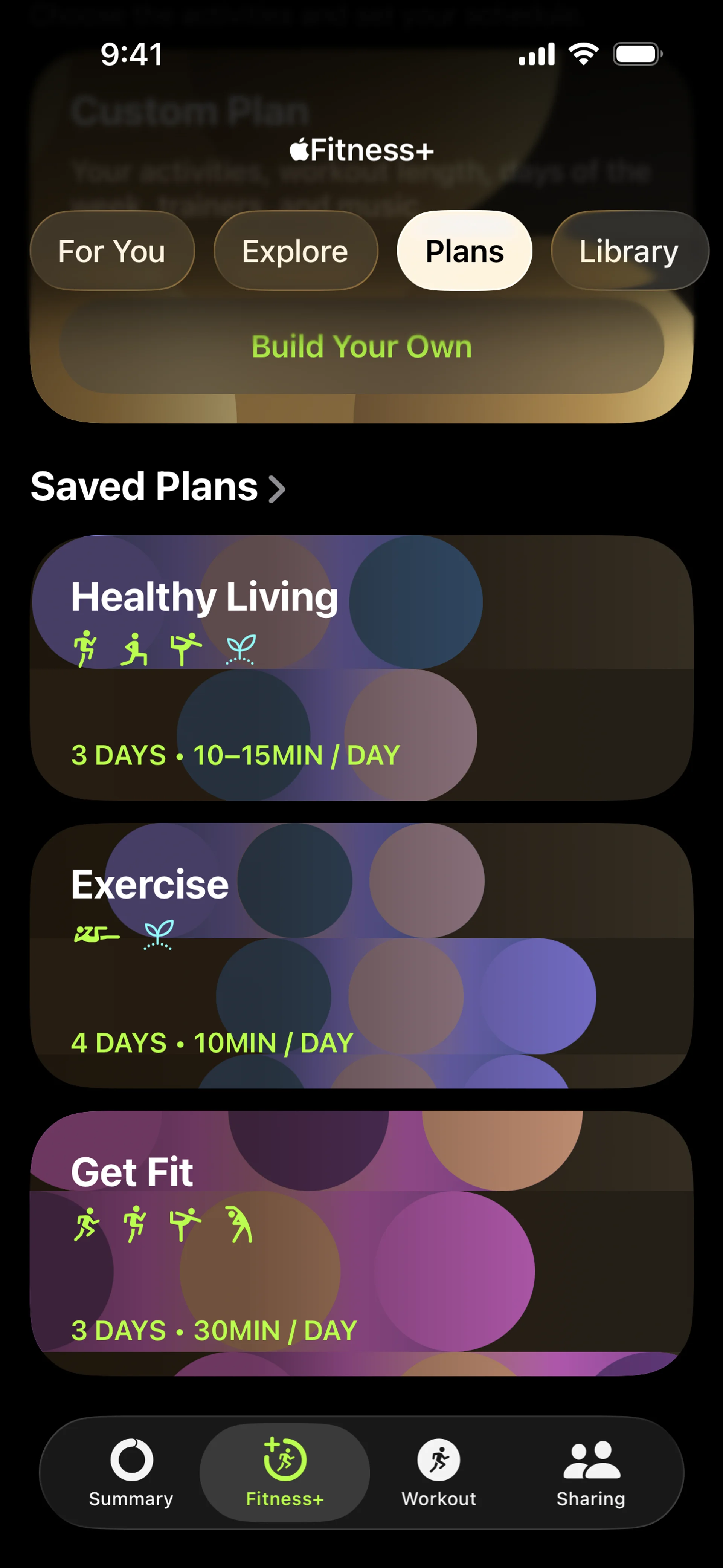This screenshot has height=1568, width=723.
Task: Open the Healthy Living plan
Action: pyautogui.click(x=361, y=668)
